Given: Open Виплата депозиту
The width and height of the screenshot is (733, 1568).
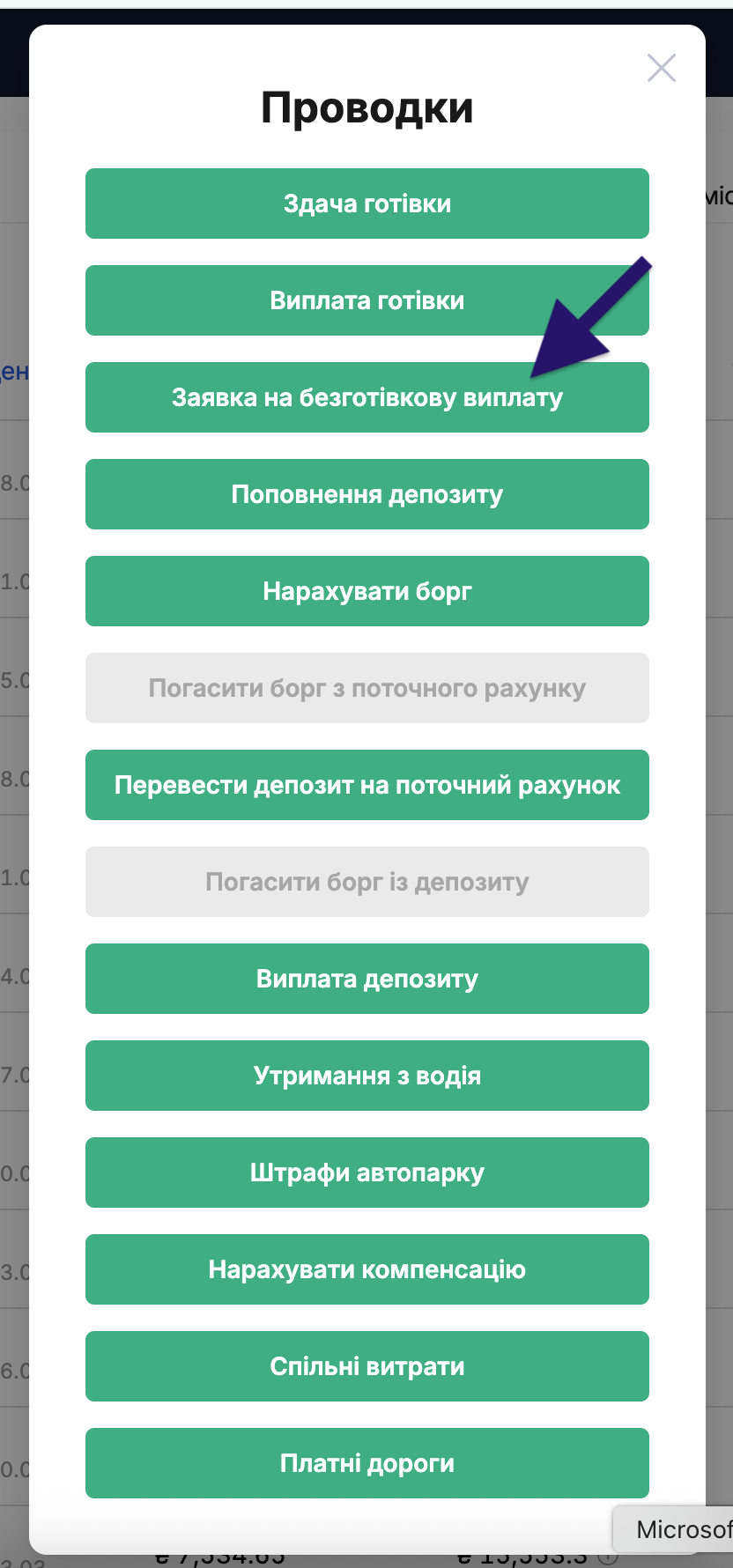Looking at the screenshot, I should coord(367,979).
